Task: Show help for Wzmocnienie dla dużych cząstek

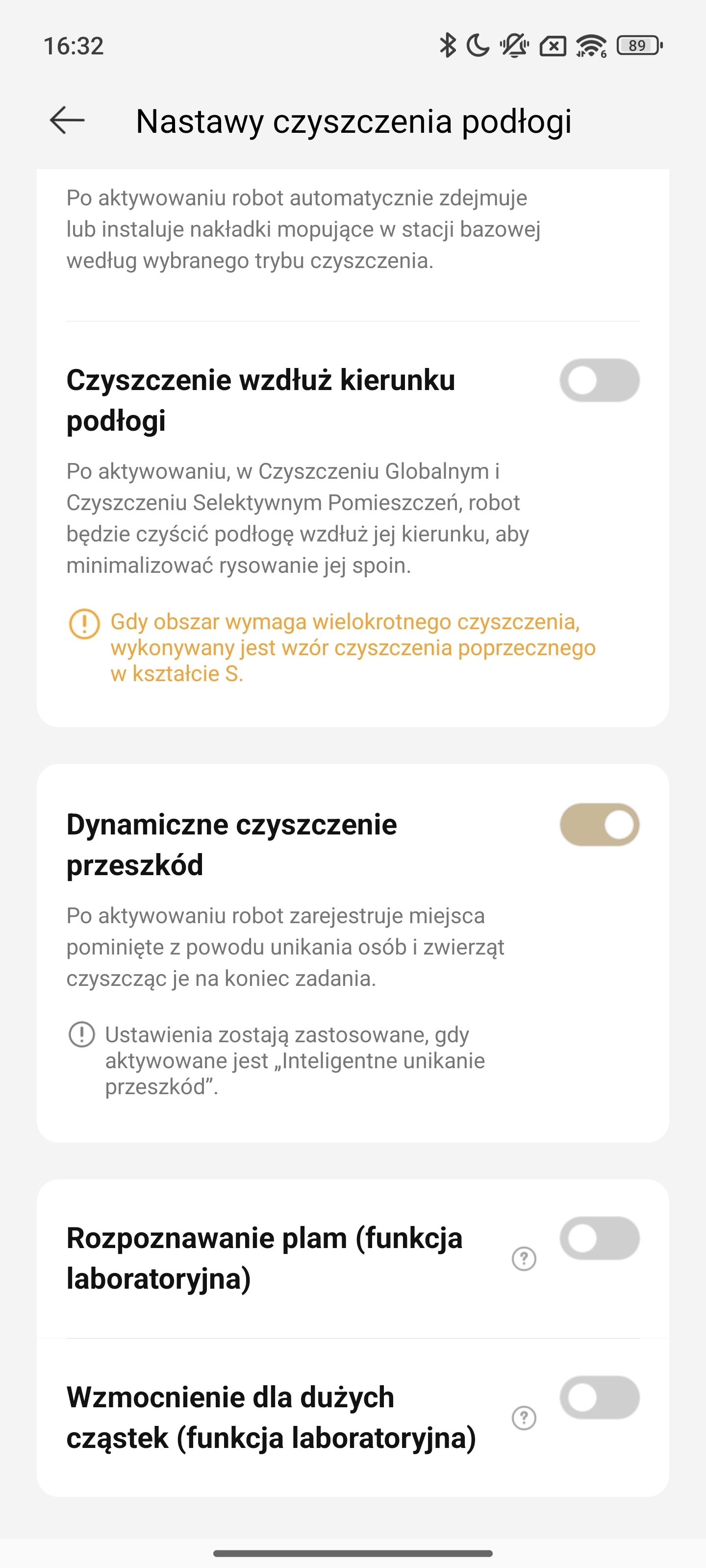Action: pyautogui.click(x=524, y=1418)
